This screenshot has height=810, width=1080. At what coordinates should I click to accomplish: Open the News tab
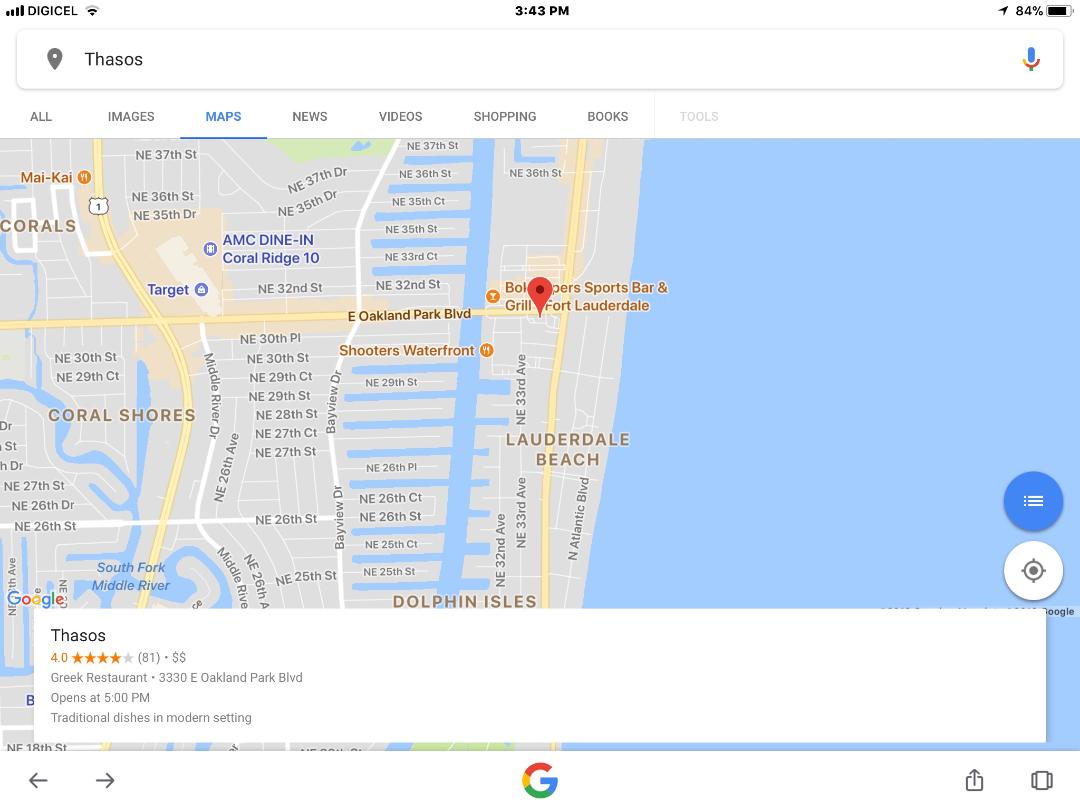[x=310, y=116]
